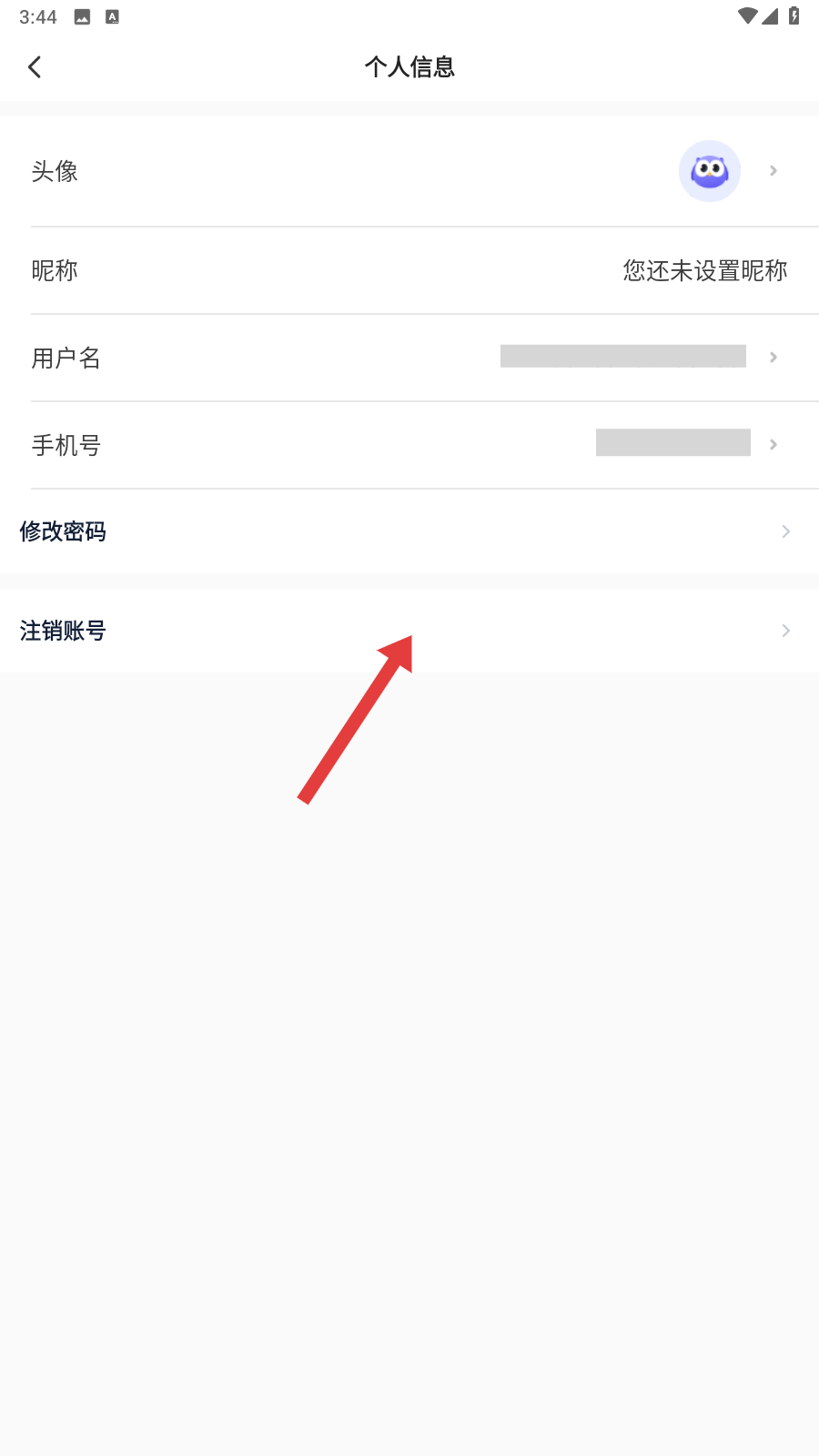Screen dimensions: 819x1456
Task: Go back from 个人信息 page
Action: pyautogui.click(x=35, y=67)
